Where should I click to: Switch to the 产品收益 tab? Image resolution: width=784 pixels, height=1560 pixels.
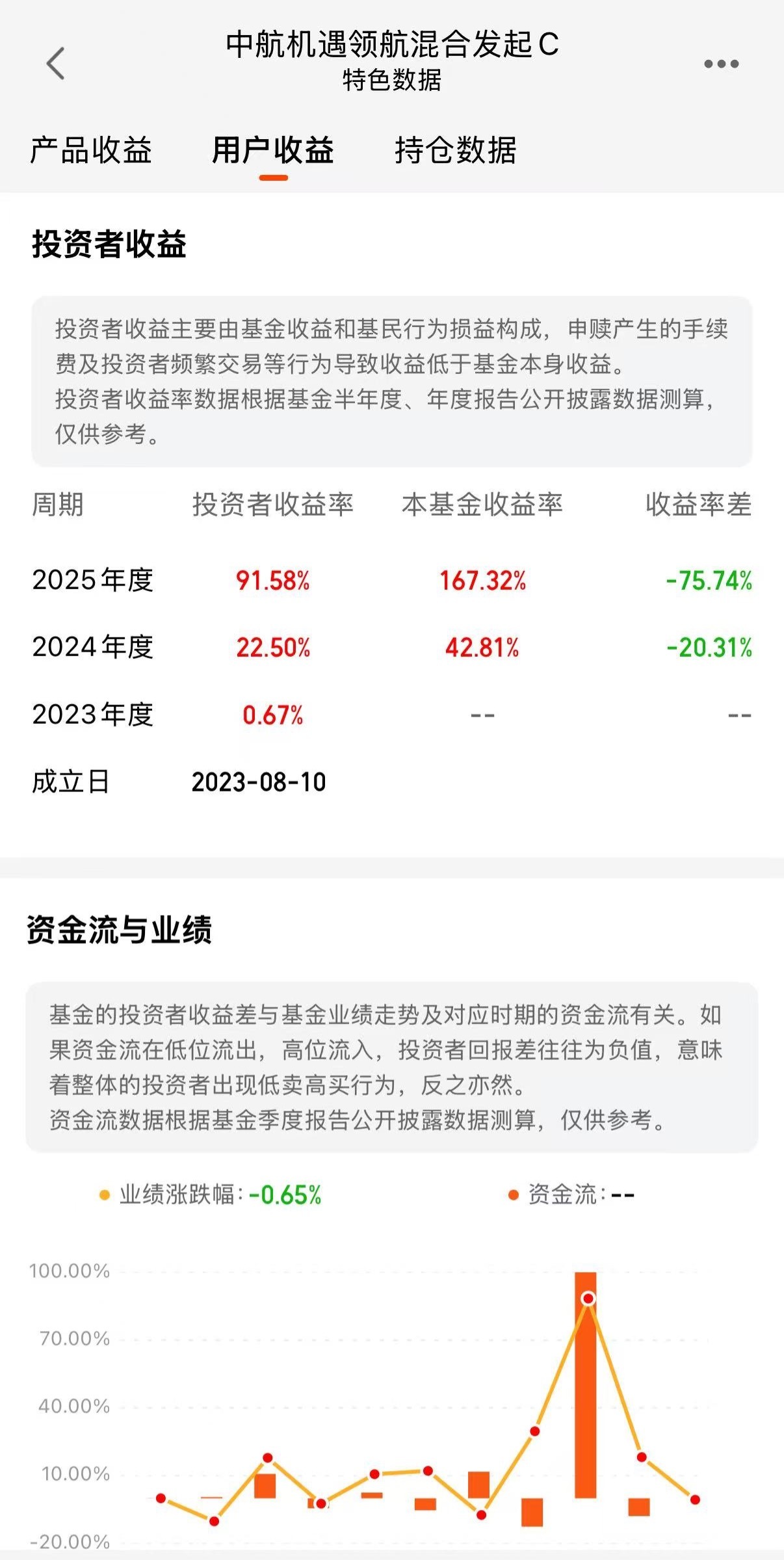pos(91,150)
